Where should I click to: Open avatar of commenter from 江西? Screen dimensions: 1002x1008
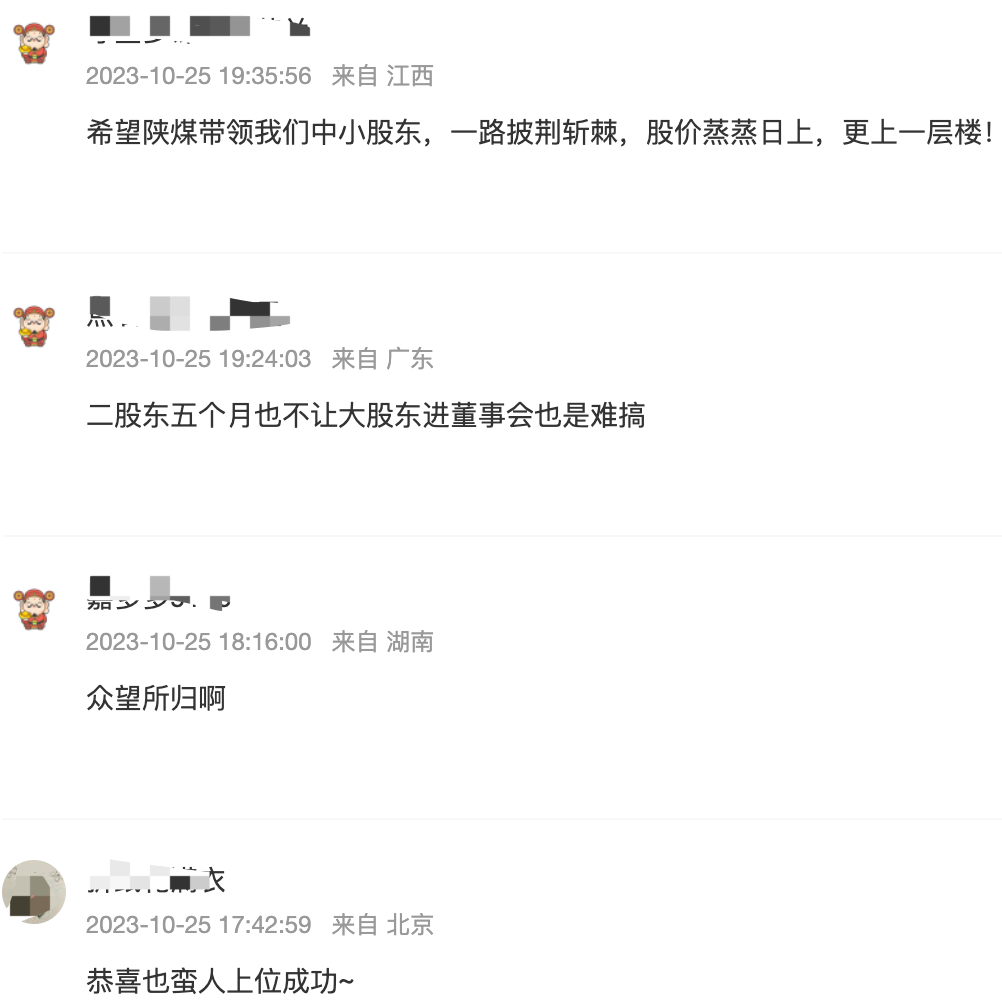33,44
